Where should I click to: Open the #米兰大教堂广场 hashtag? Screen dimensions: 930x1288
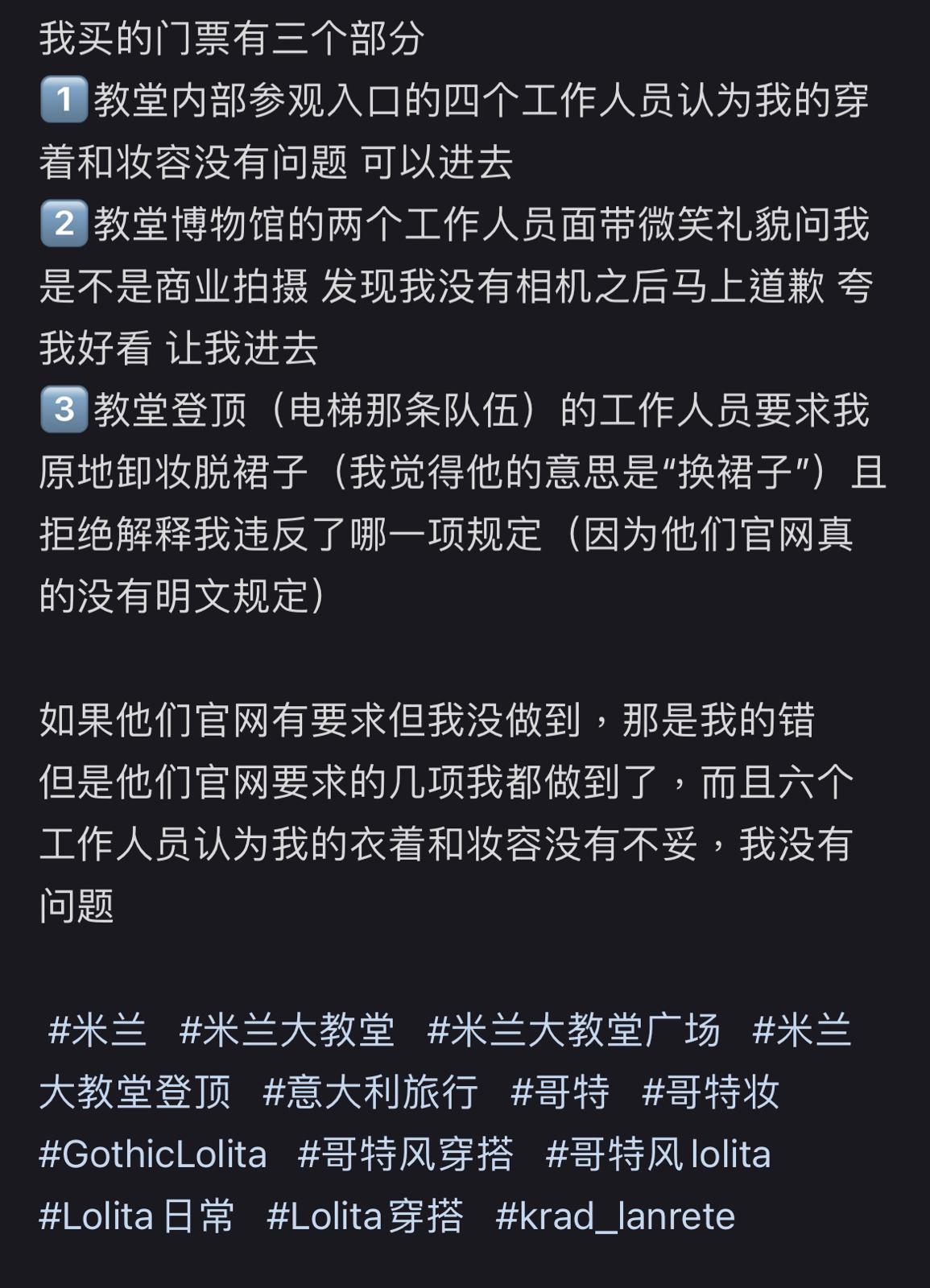coord(573,1030)
